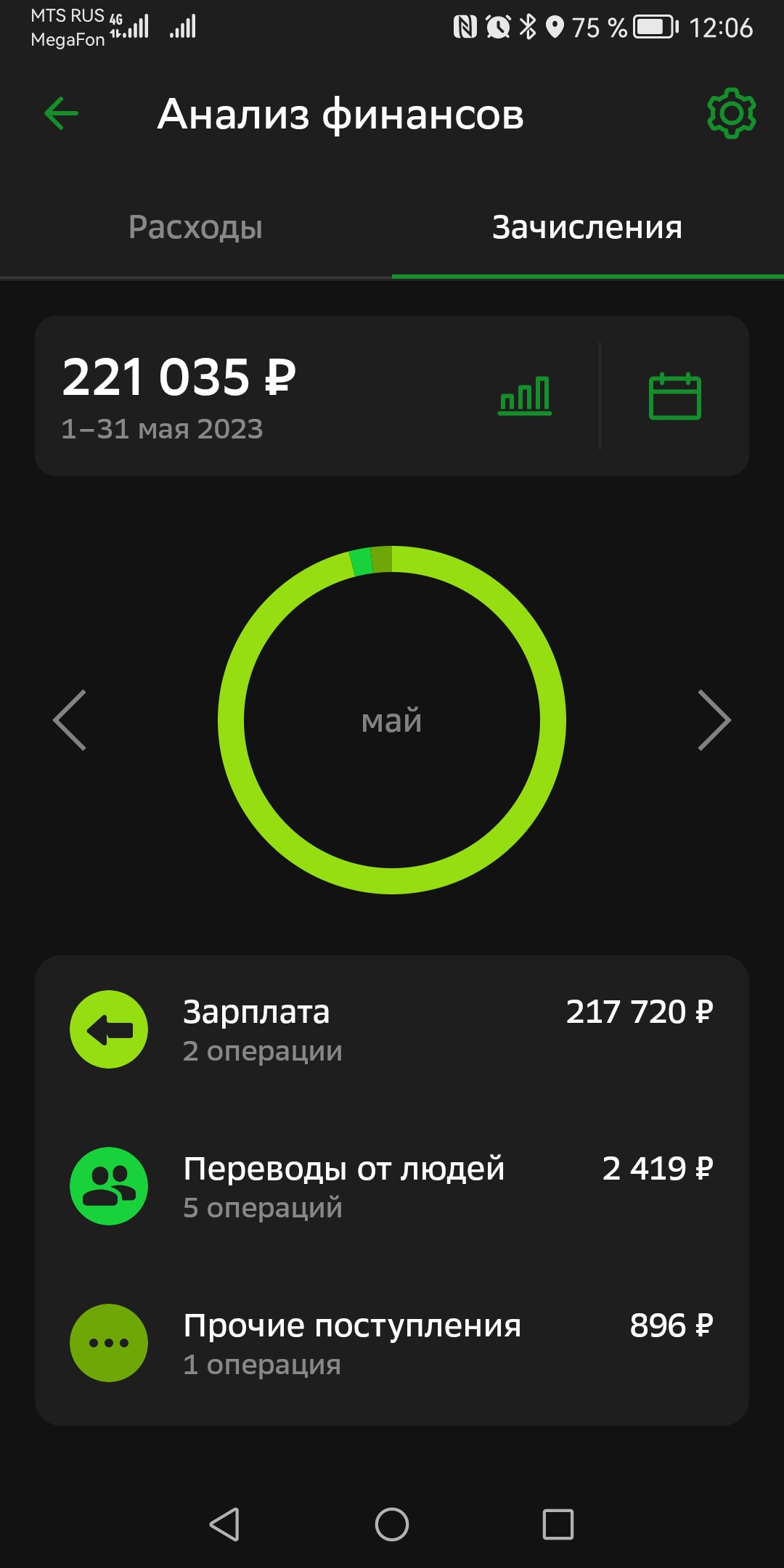Open the bar chart view
Viewport: 784px width, 1568px height.
(525, 396)
